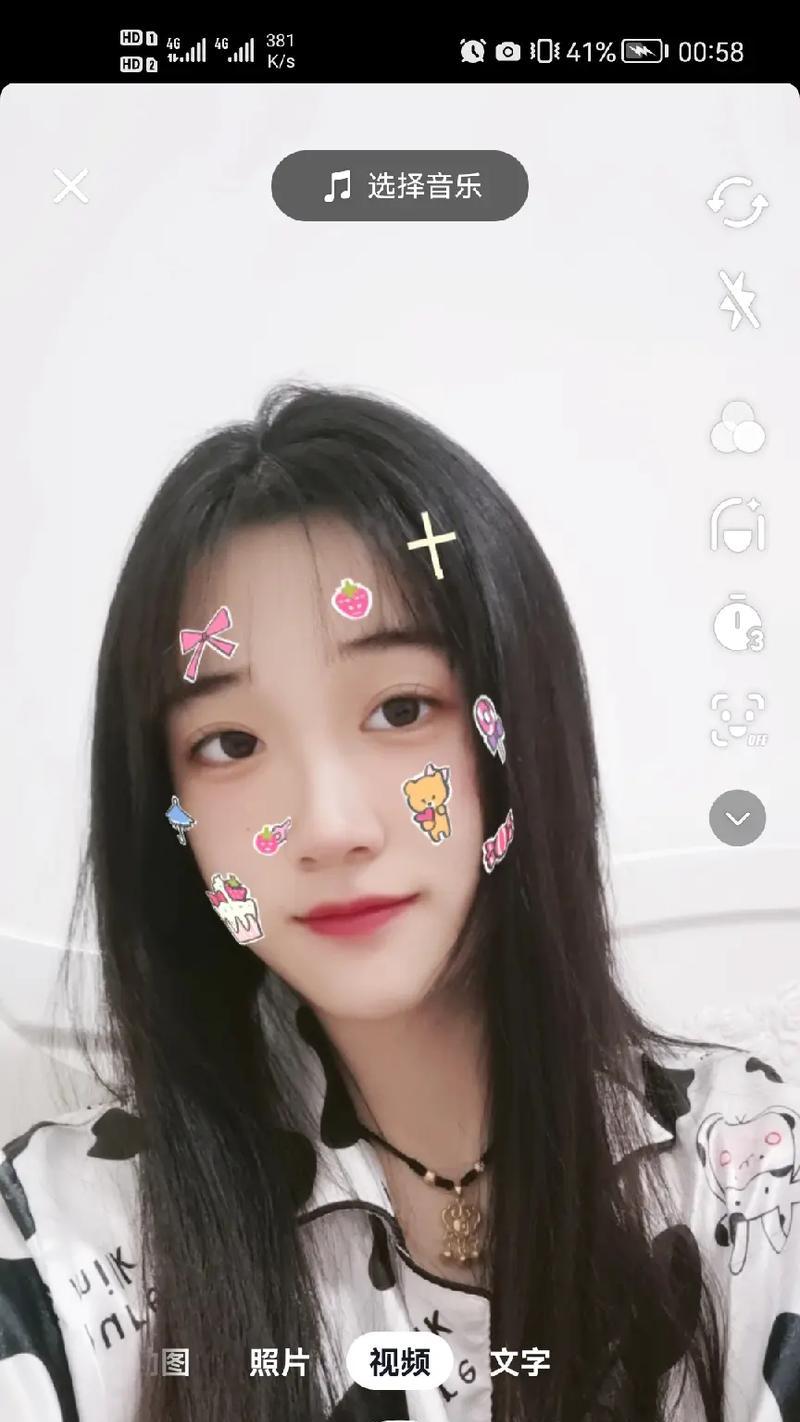The width and height of the screenshot is (800, 1422).
Task: Open the choose music button
Action: point(400,186)
